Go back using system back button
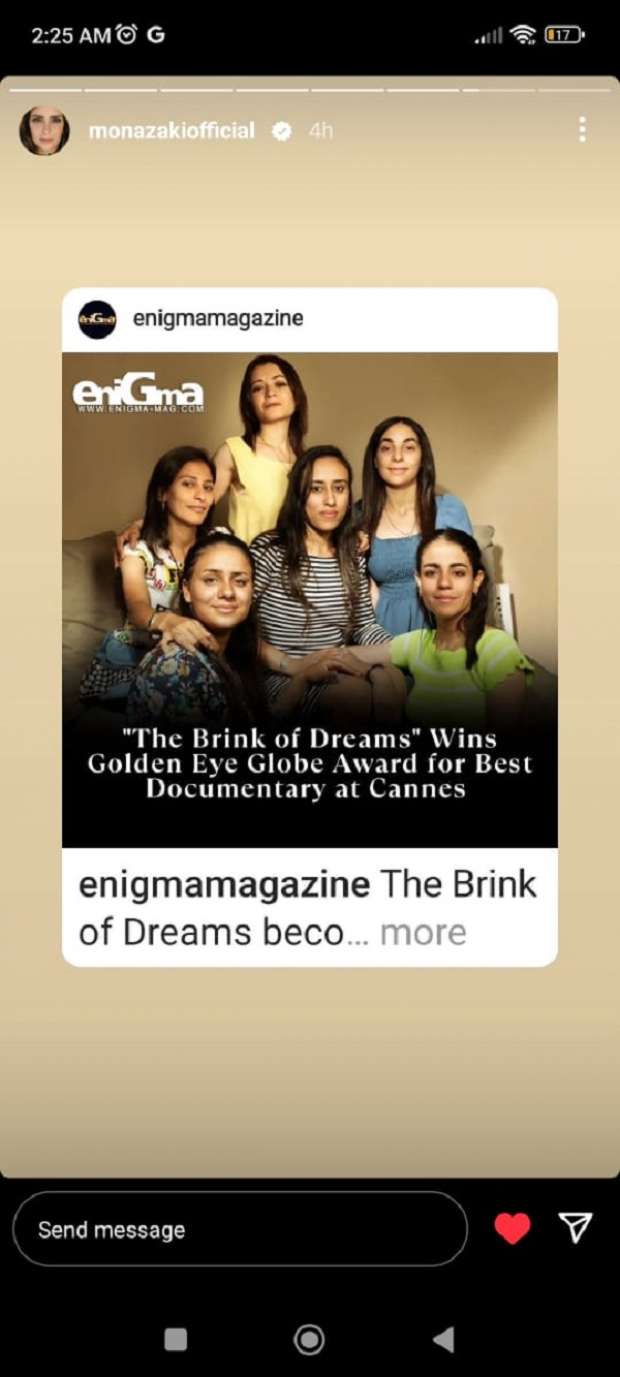620x1377 pixels. click(443, 1339)
